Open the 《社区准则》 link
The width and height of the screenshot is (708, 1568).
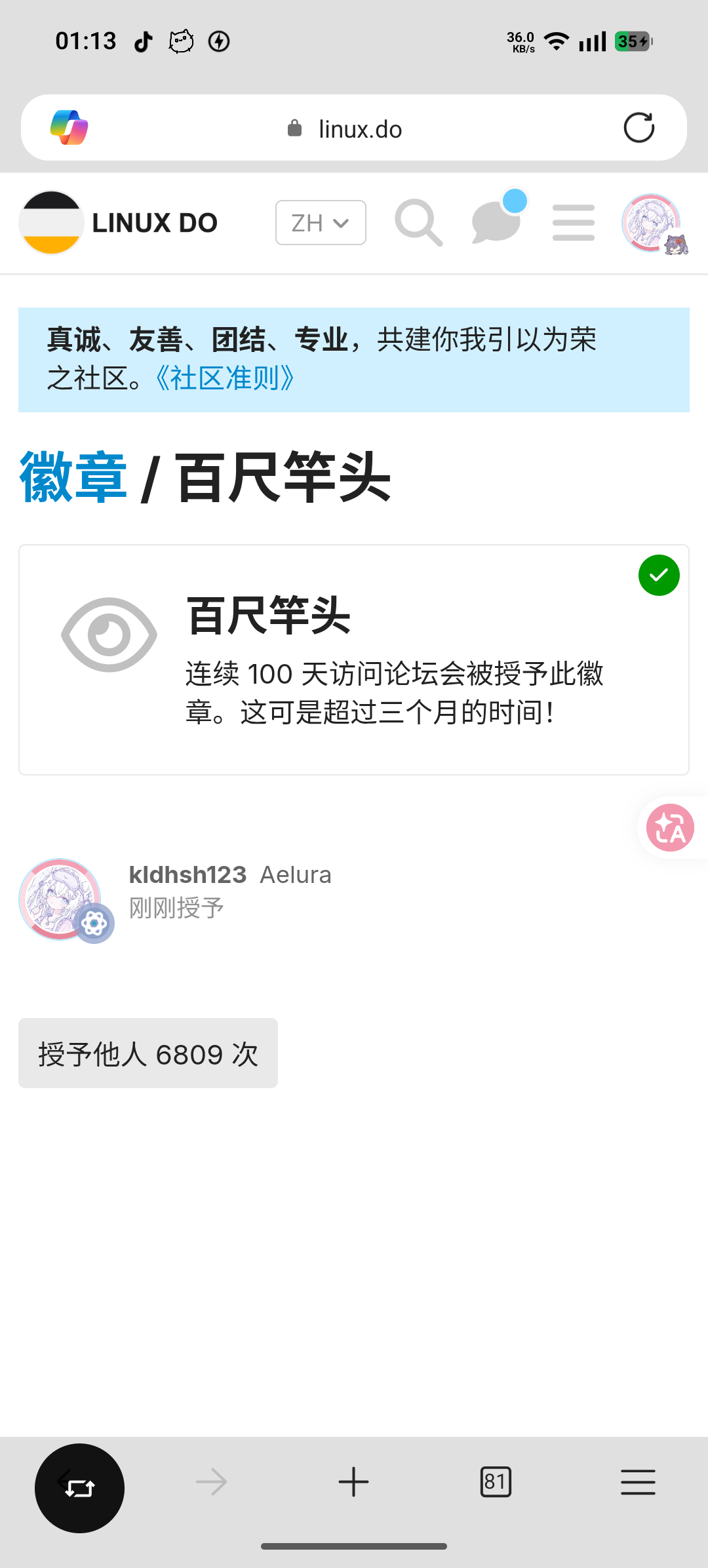[x=224, y=378]
